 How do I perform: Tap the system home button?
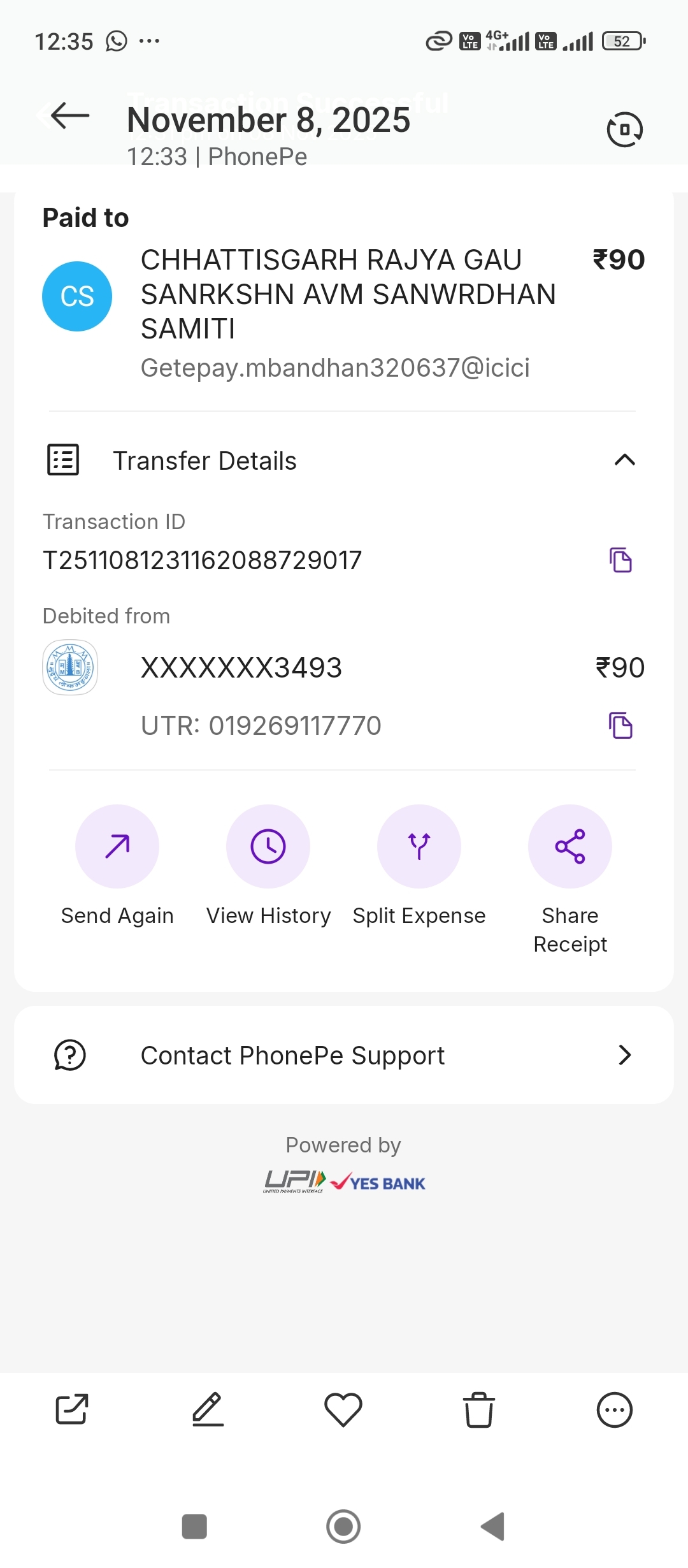[x=343, y=1527]
